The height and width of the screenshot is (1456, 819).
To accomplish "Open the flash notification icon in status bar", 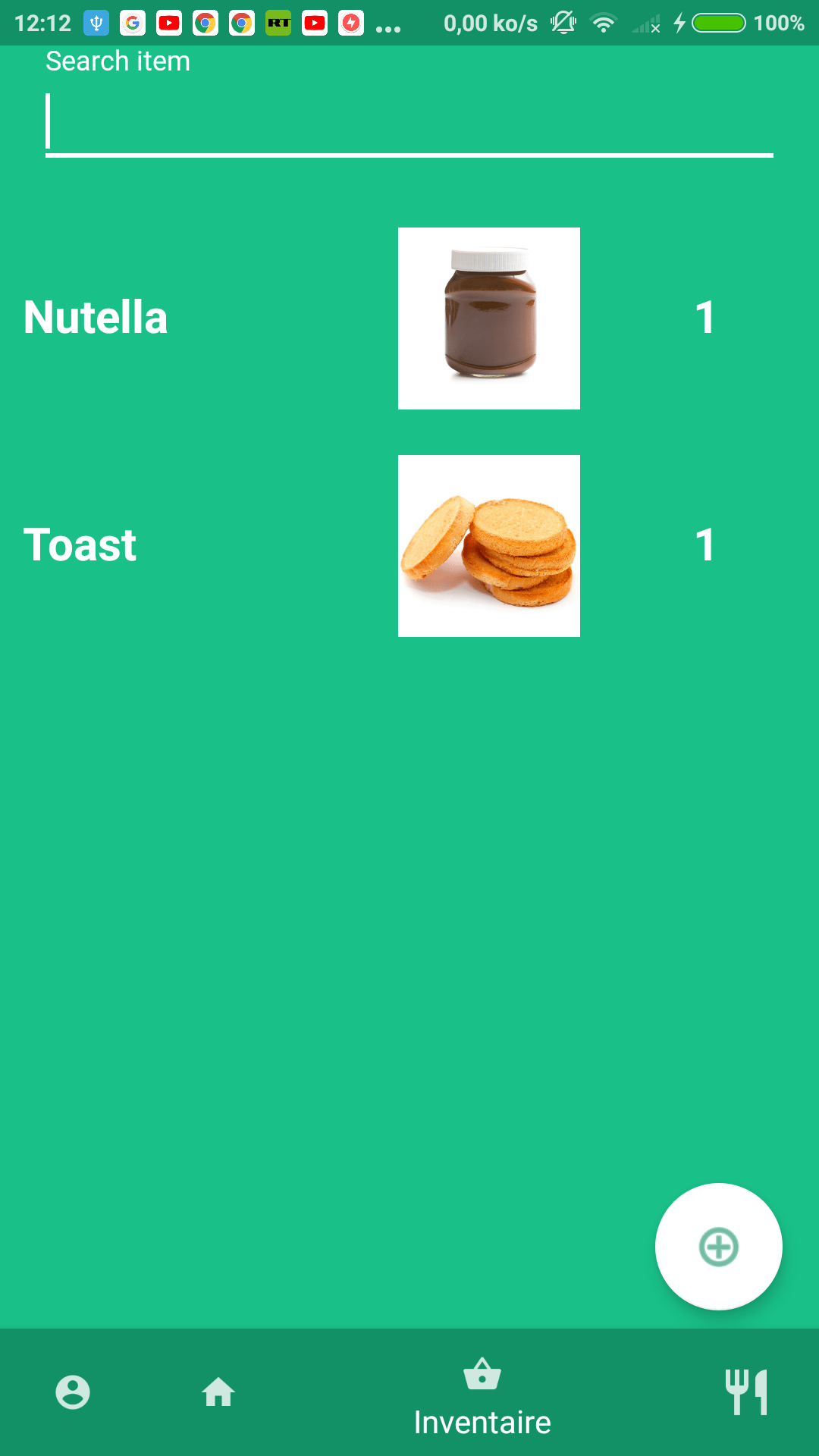I will pos(350,22).
